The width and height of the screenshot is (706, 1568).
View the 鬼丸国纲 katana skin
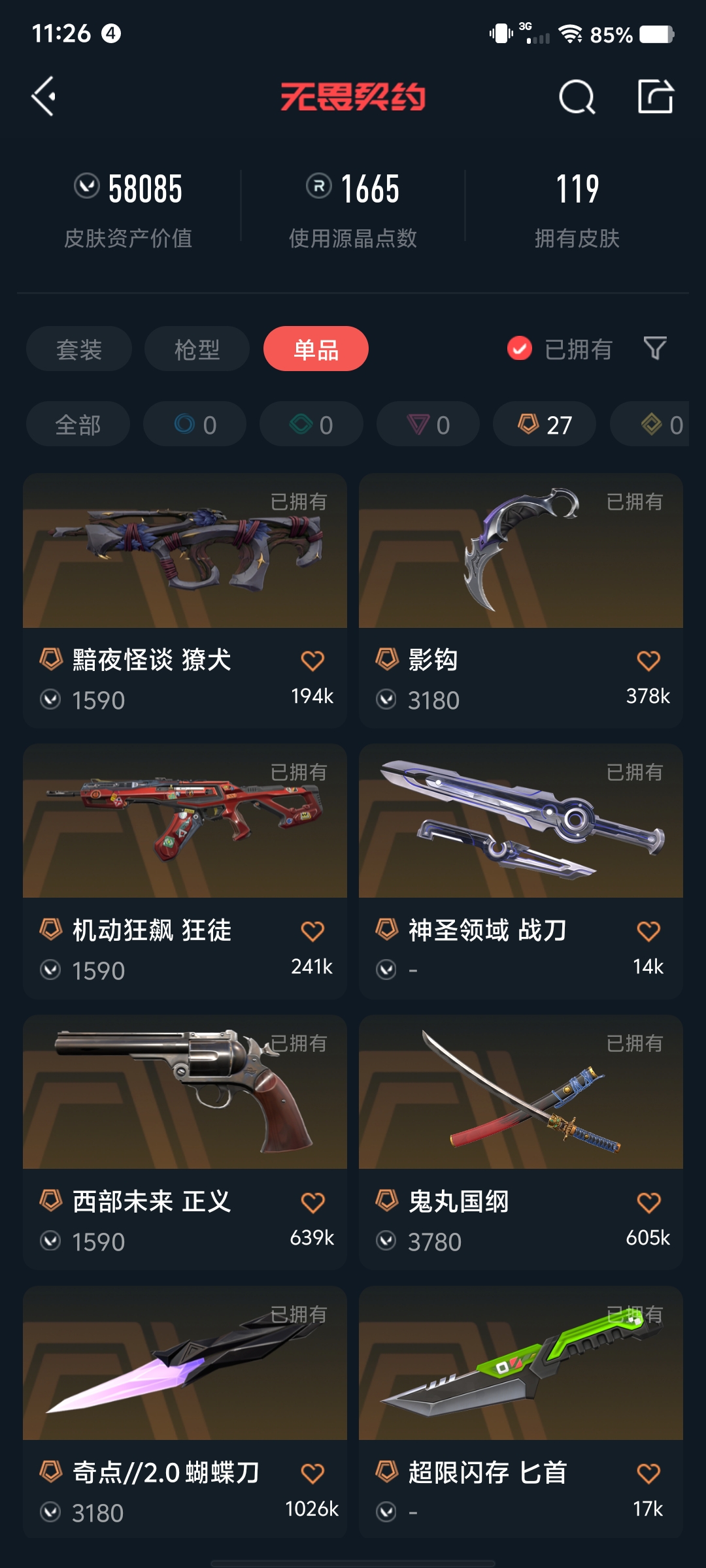[x=521, y=1142]
